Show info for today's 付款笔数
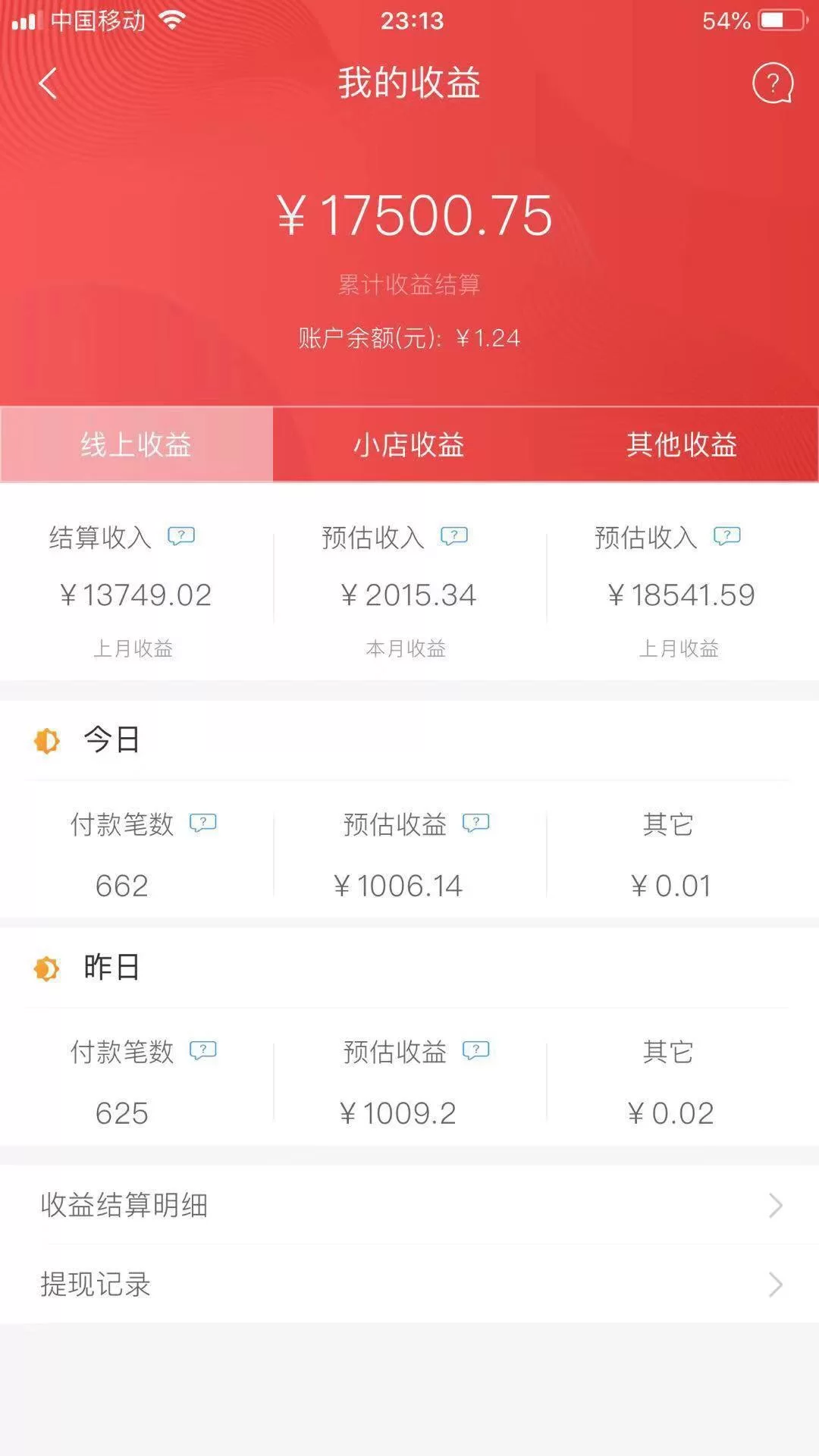Screen dimensions: 819x1456 (x=202, y=823)
